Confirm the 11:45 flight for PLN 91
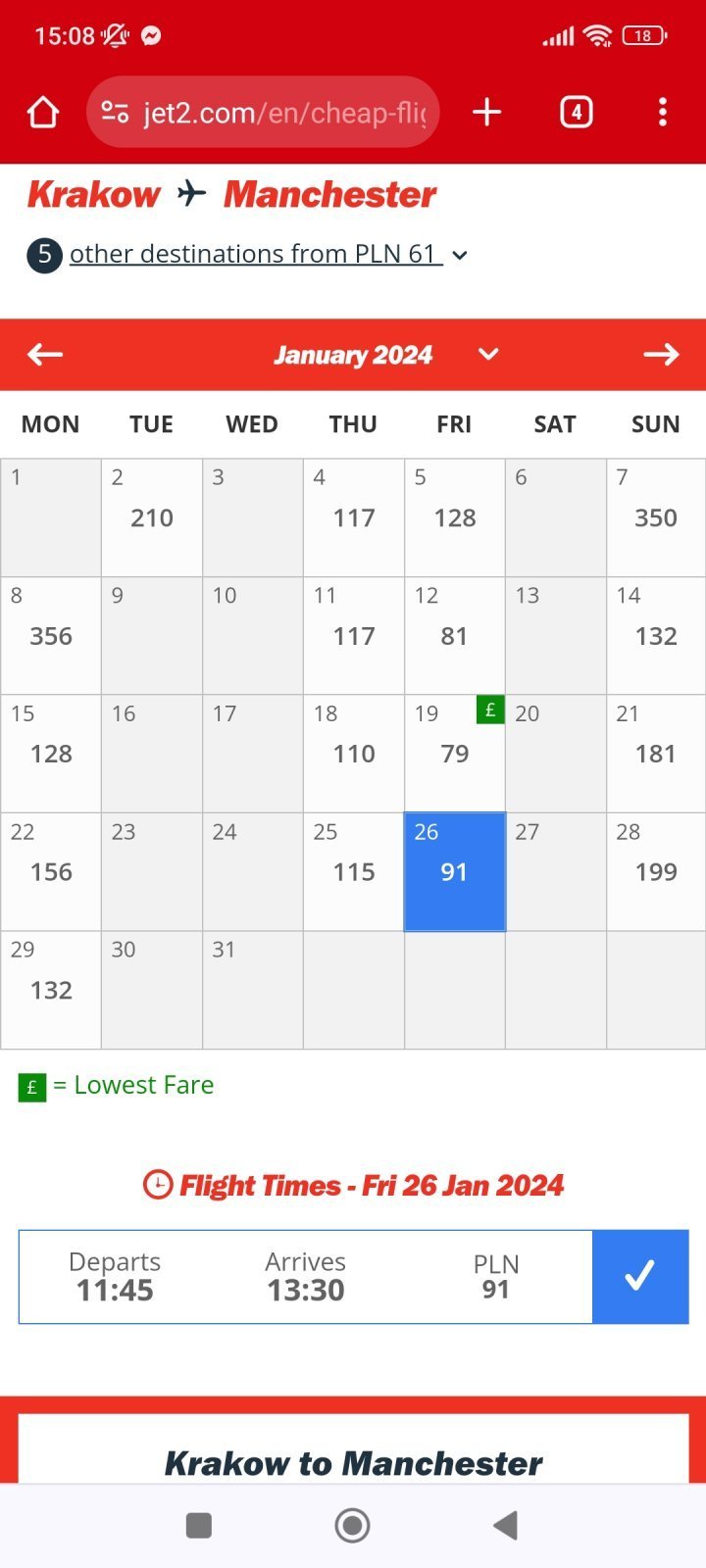Viewport: 706px width, 1568px height. pyautogui.click(x=639, y=1276)
